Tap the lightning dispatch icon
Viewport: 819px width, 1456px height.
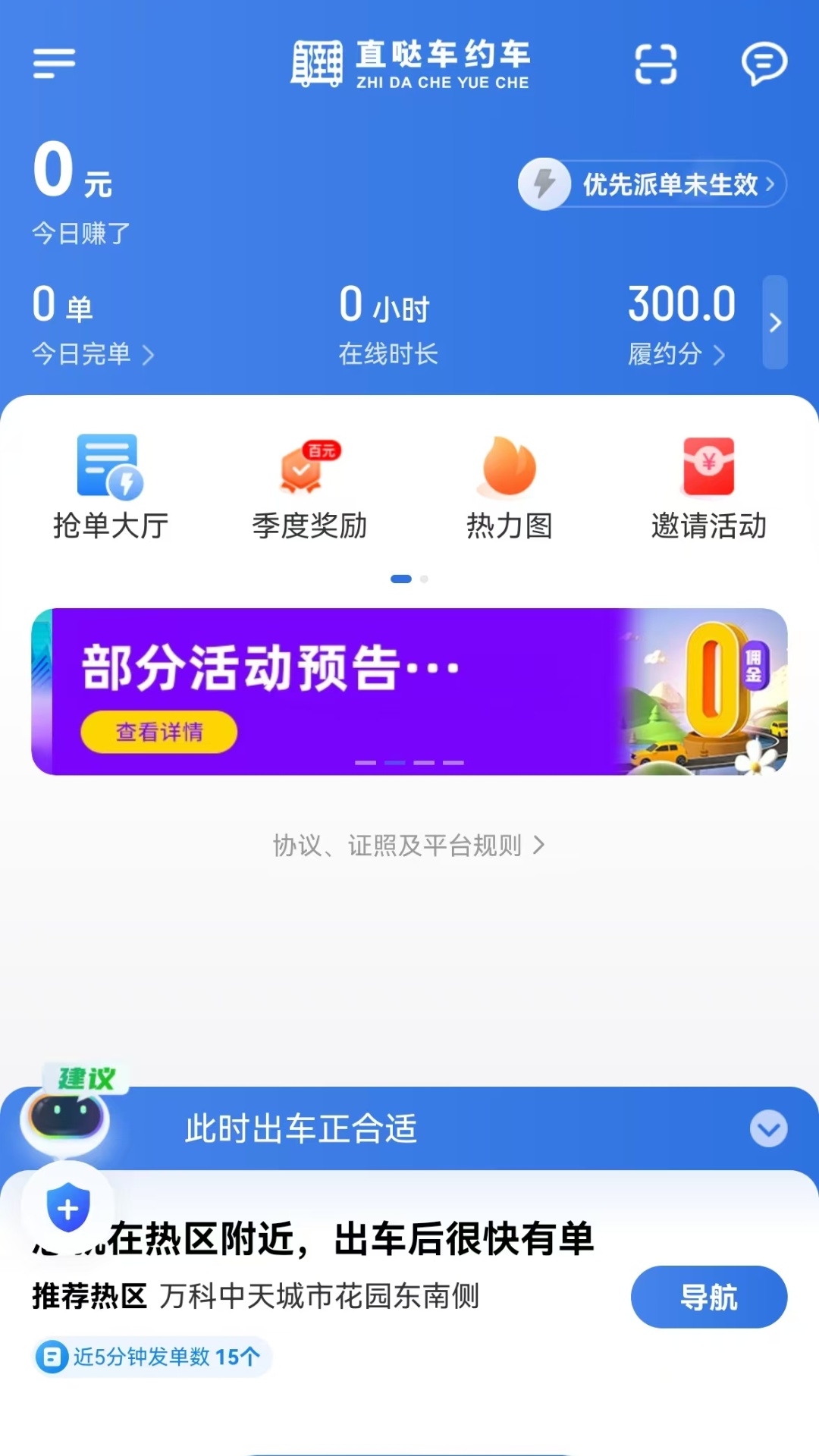pyautogui.click(x=544, y=184)
